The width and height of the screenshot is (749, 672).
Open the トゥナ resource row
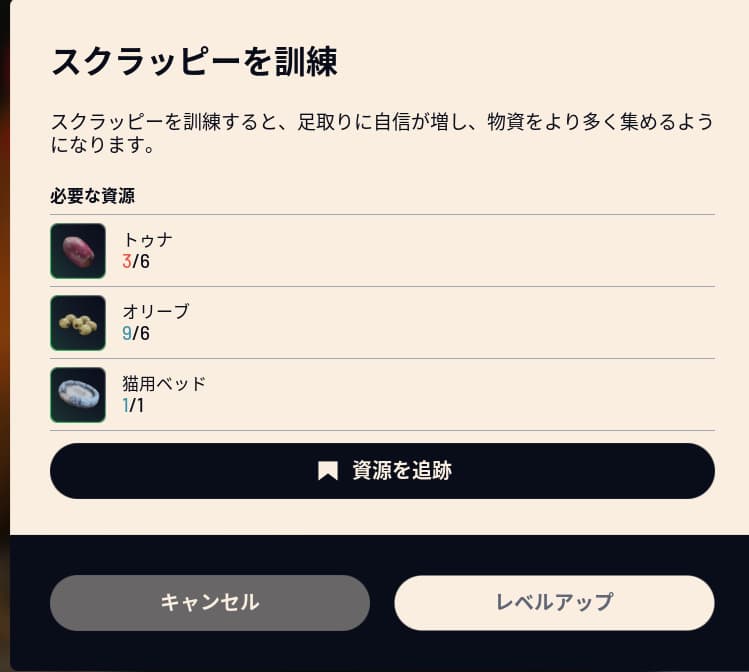(382, 251)
